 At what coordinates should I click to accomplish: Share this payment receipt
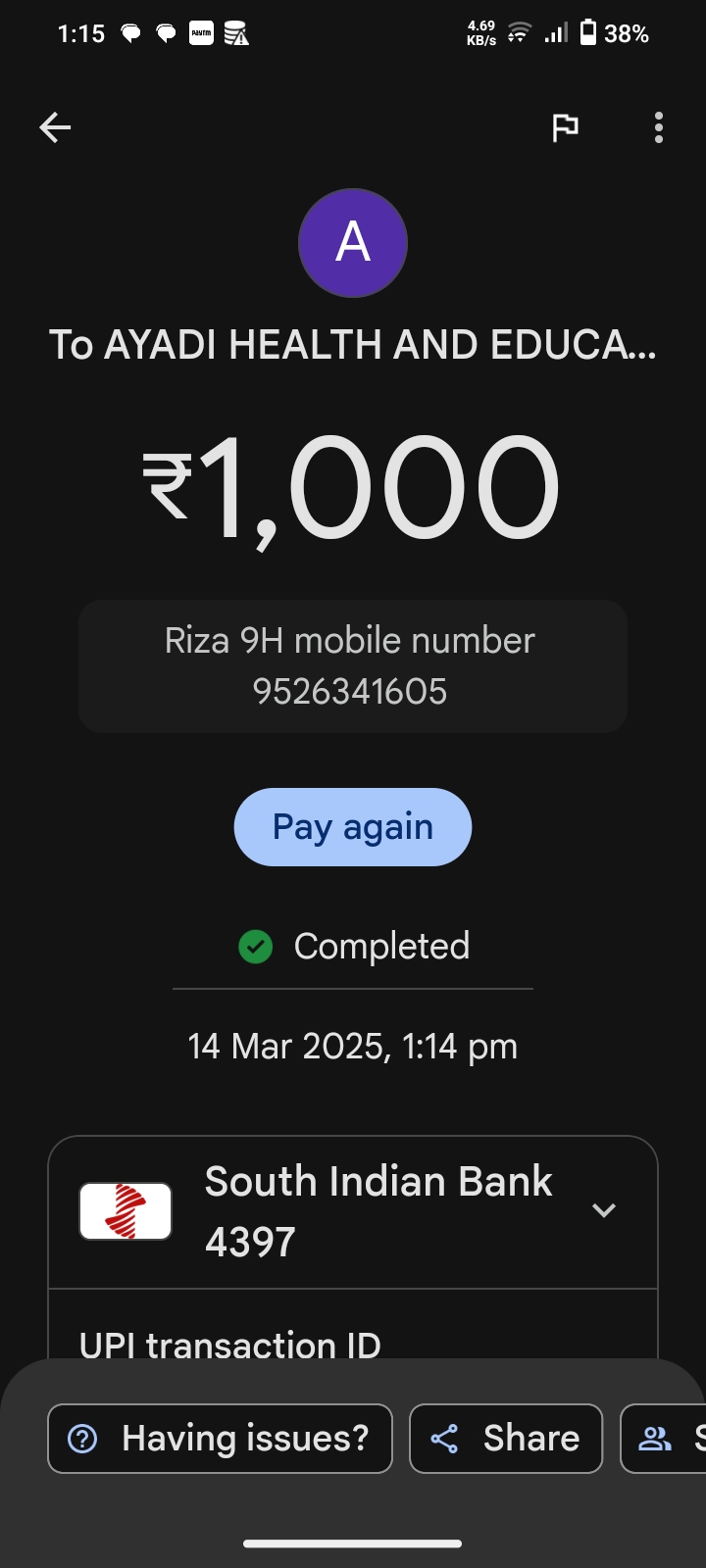tap(506, 1439)
